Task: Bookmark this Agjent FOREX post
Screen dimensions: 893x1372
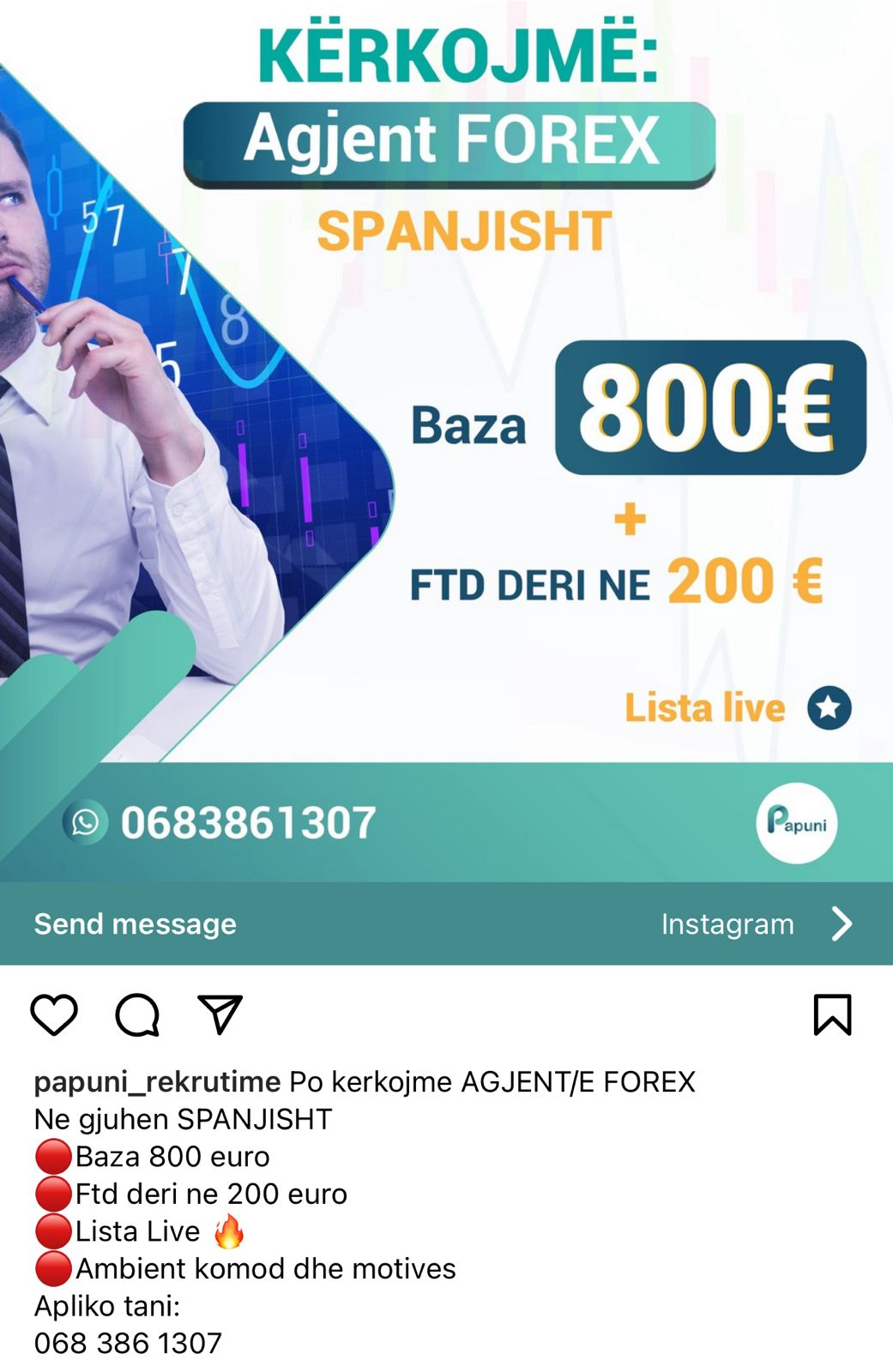Action: click(x=832, y=1015)
